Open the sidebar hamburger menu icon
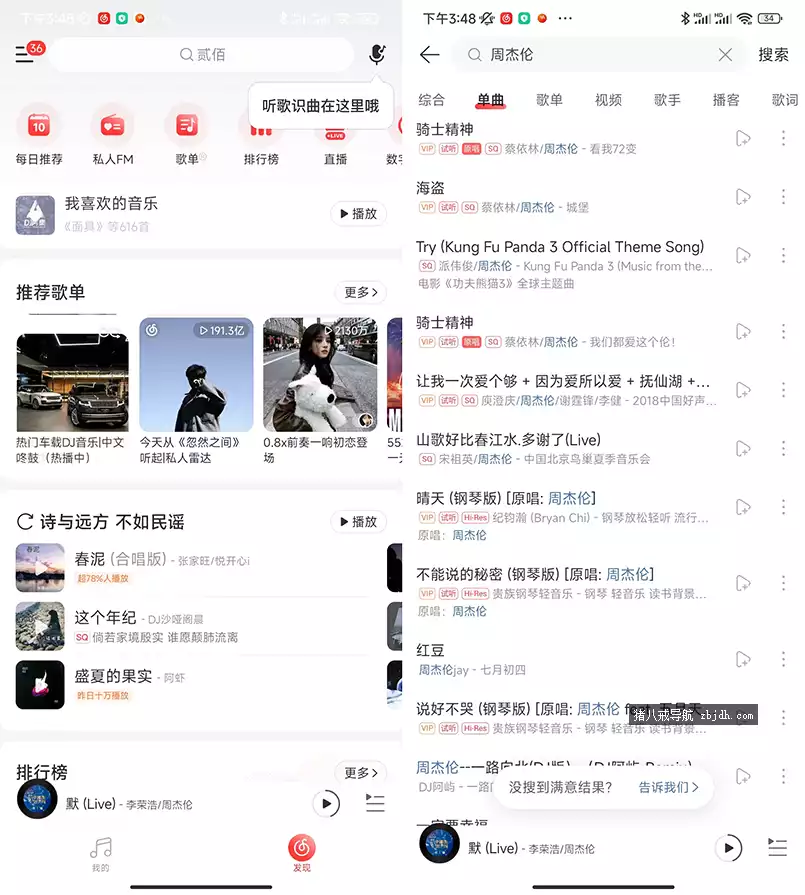The width and height of the screenshot is (805, 895). point(24,55)
